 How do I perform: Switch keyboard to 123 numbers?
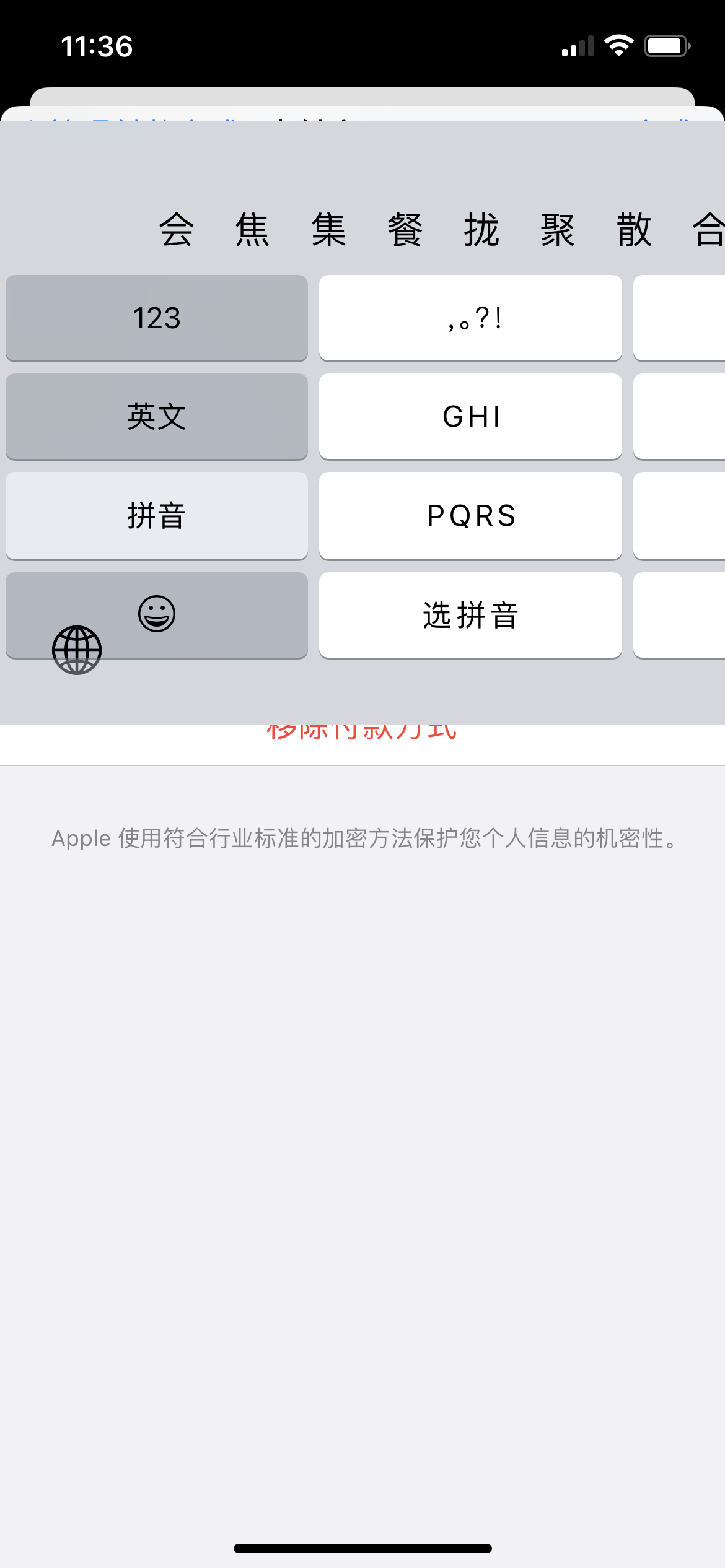point(157,318)
